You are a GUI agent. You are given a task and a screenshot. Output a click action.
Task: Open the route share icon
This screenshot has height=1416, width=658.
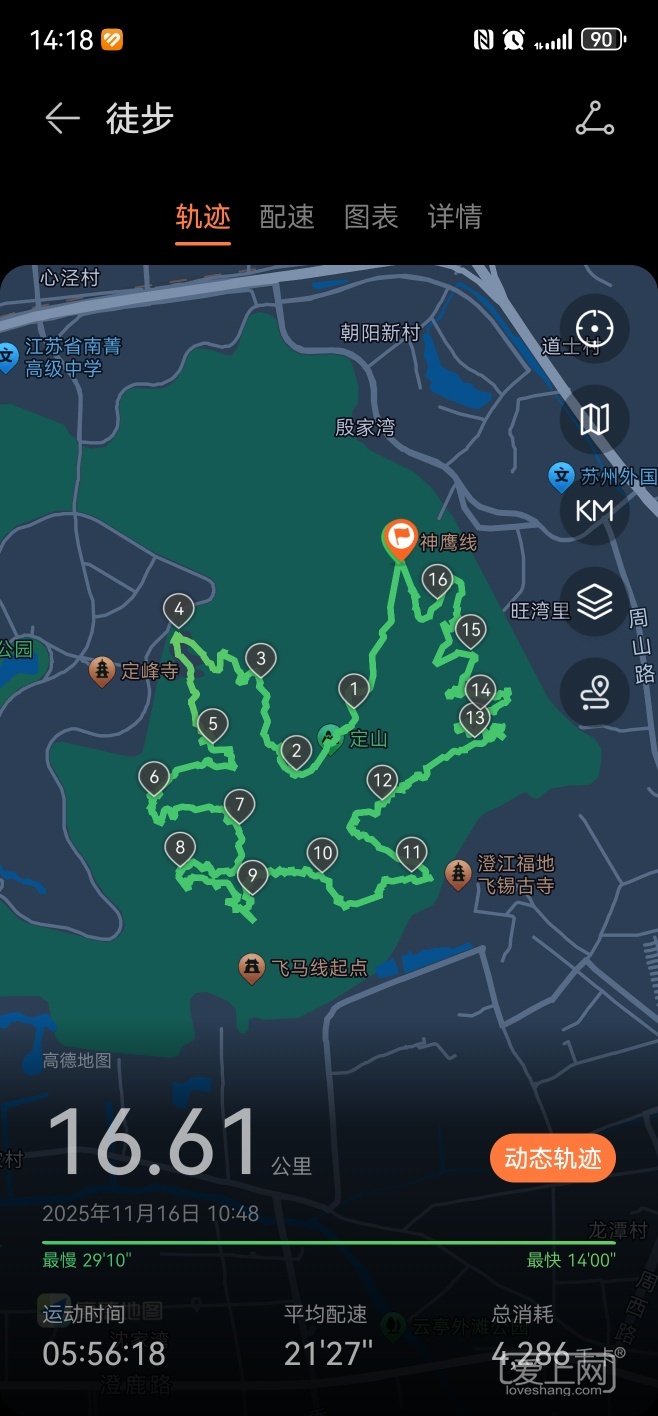(x=595, y=119)
